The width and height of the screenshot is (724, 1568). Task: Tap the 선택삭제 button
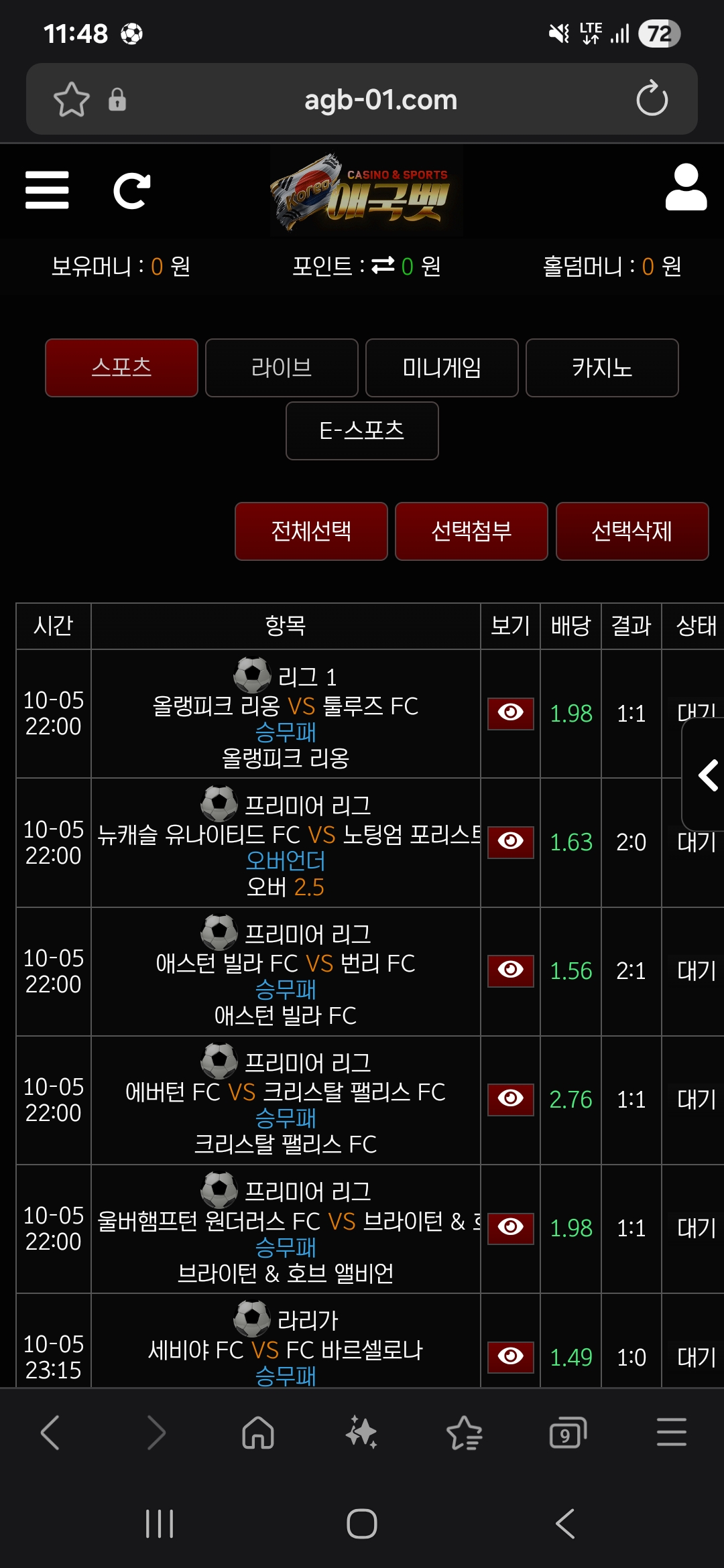[x=631, y=531]
